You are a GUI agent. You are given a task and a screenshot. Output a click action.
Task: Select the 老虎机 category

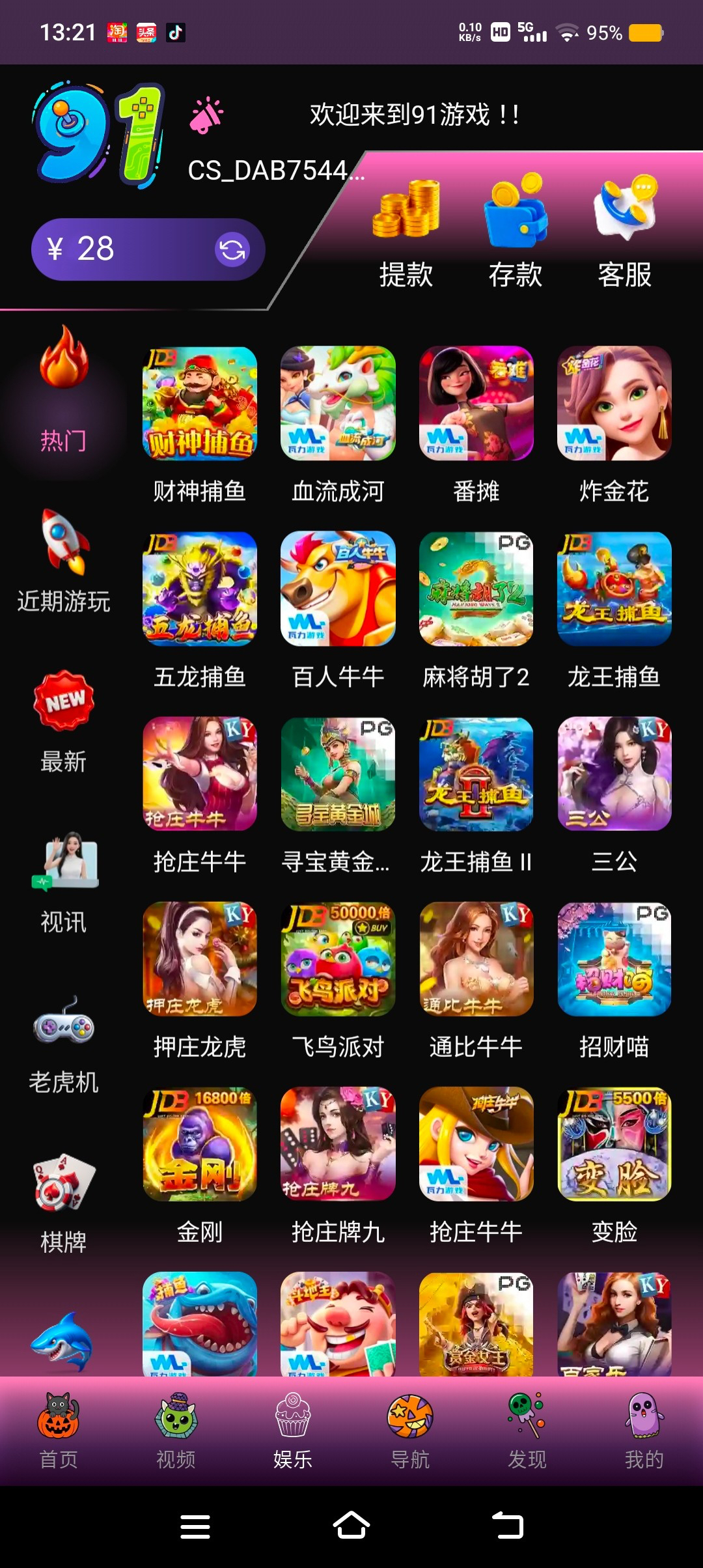pos(64,1043)
